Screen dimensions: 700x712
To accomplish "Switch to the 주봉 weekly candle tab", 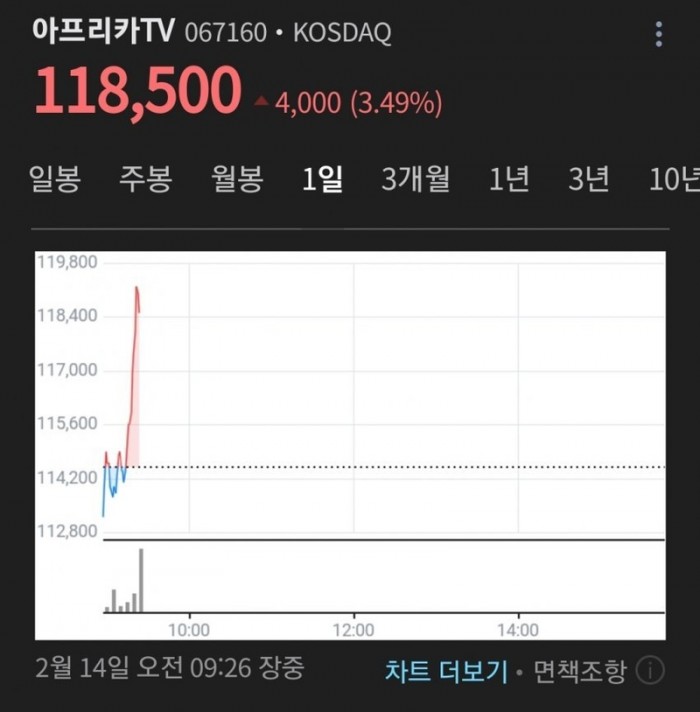I will pos(146,179).
